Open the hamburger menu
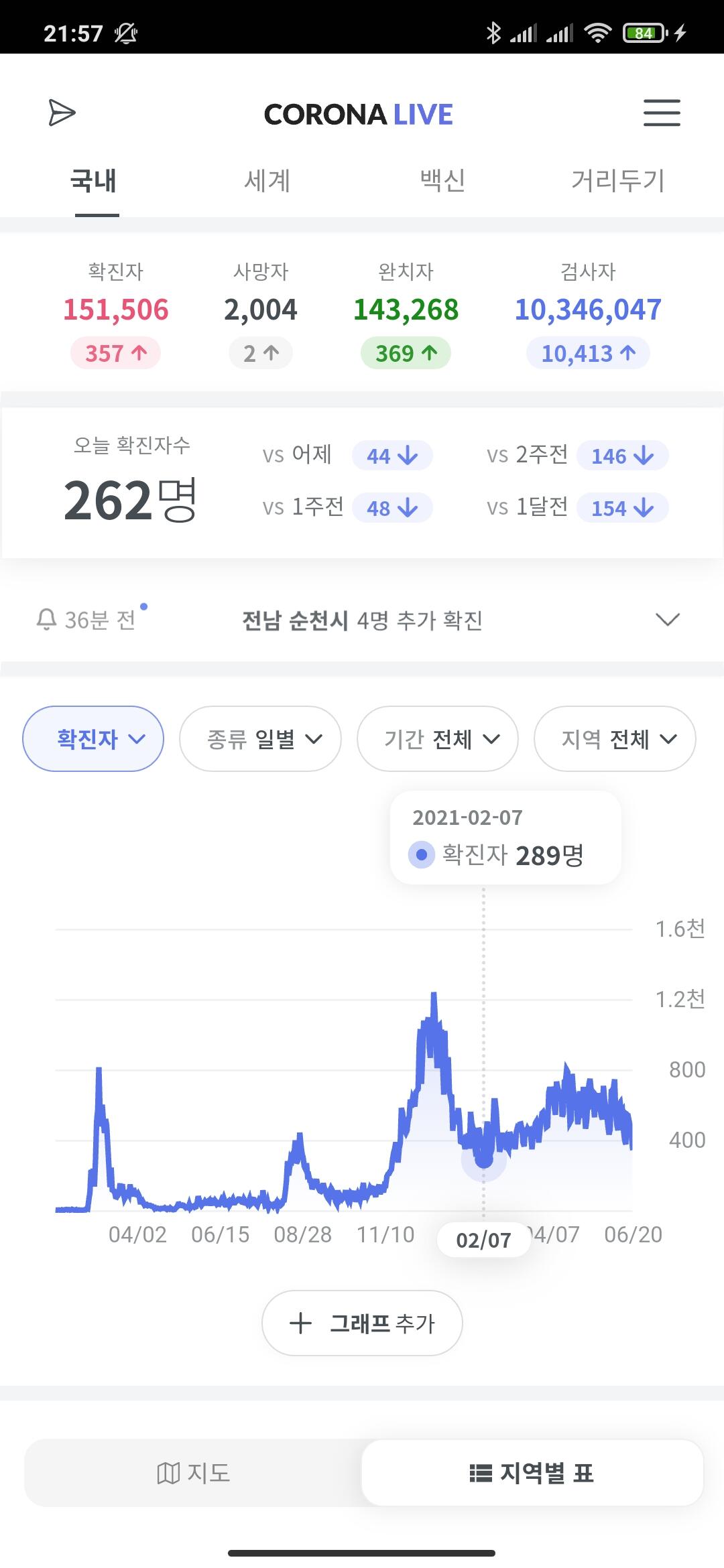Viewport: 724px width, 1568px height. pyautogui.click(x=662, y=113)
